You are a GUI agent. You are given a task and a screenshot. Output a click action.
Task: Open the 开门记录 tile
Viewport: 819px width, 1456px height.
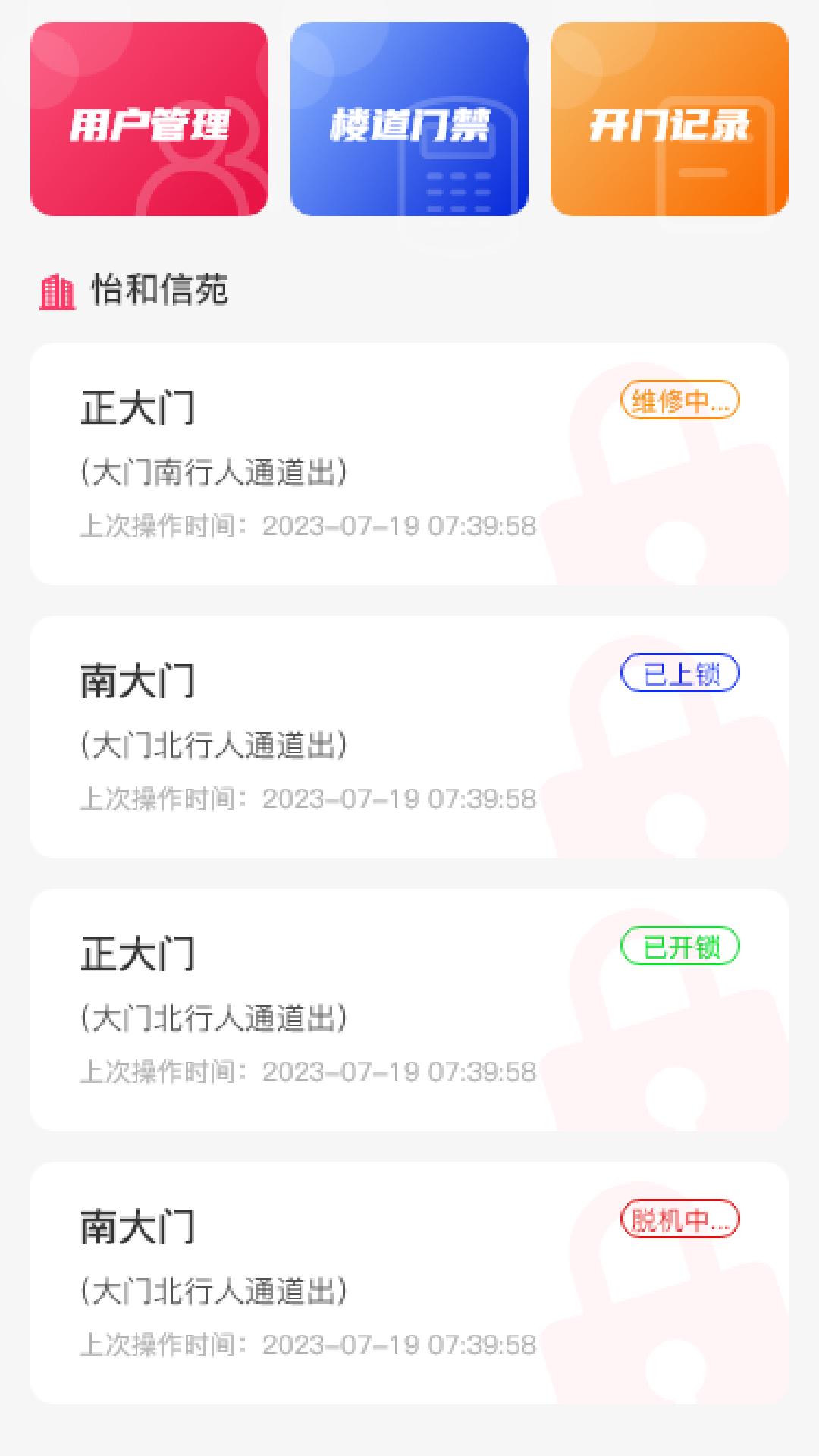pos(669,120)
